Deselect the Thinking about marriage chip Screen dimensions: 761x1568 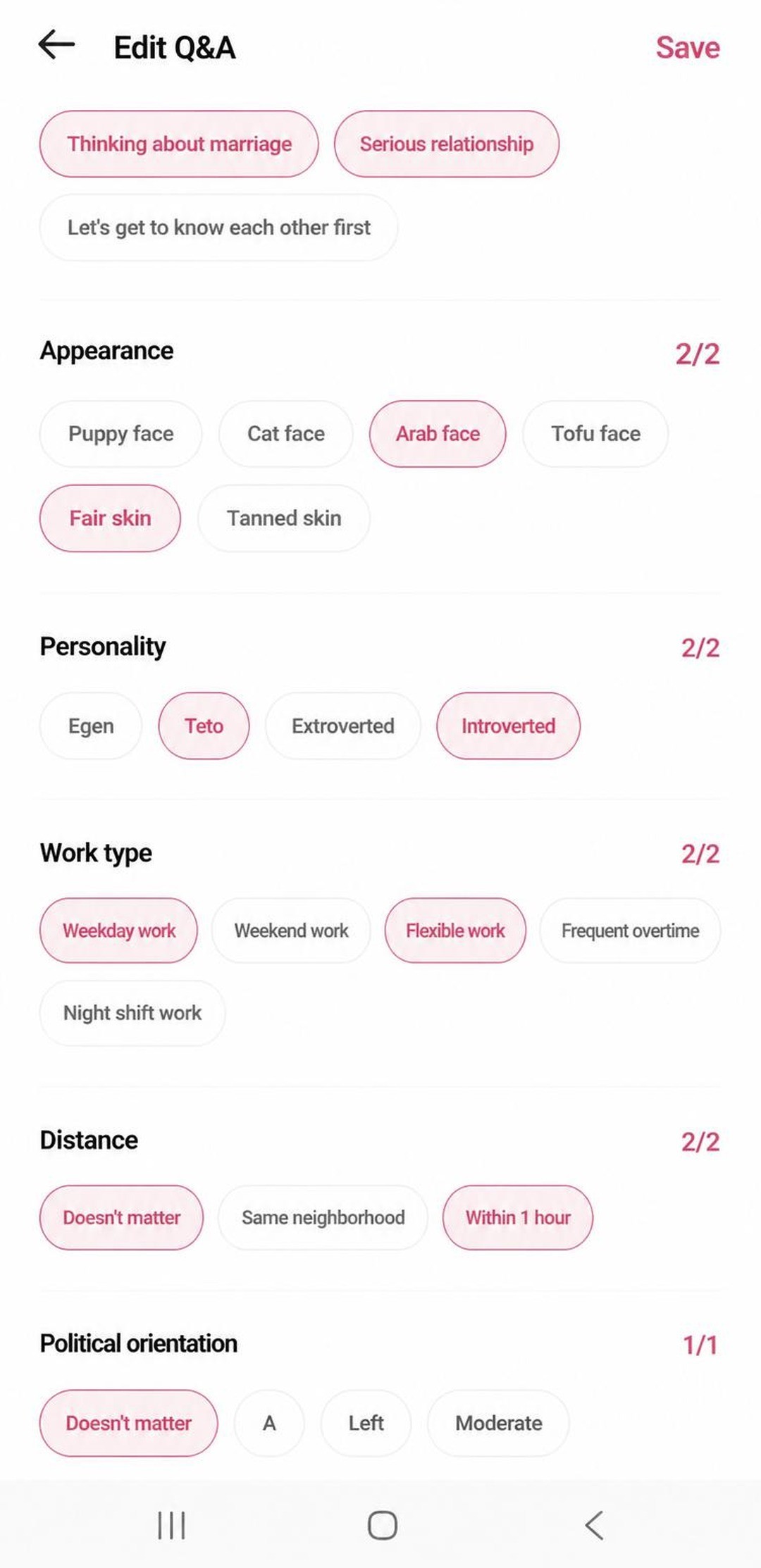[179, 144]
